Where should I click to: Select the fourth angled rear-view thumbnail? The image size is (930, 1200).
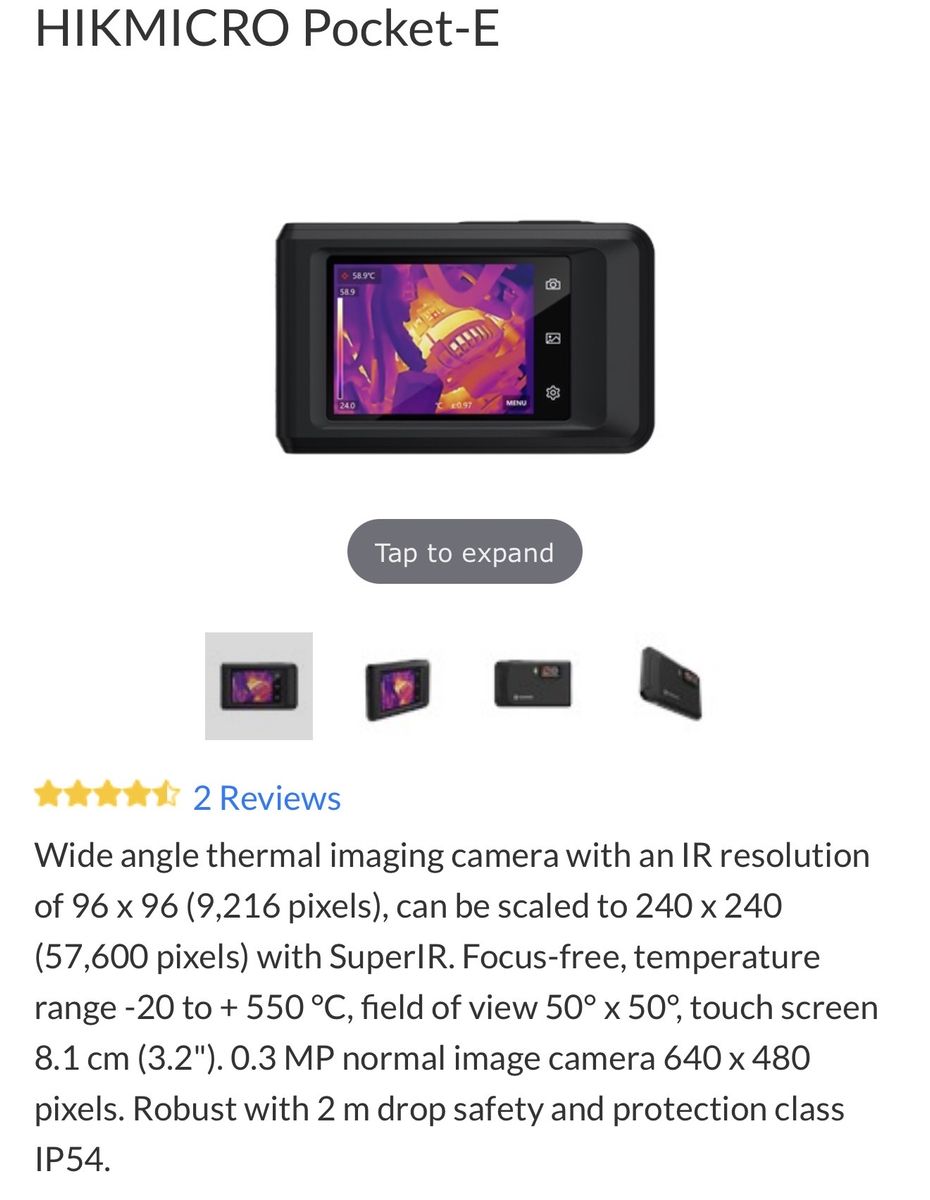(670, 684)
